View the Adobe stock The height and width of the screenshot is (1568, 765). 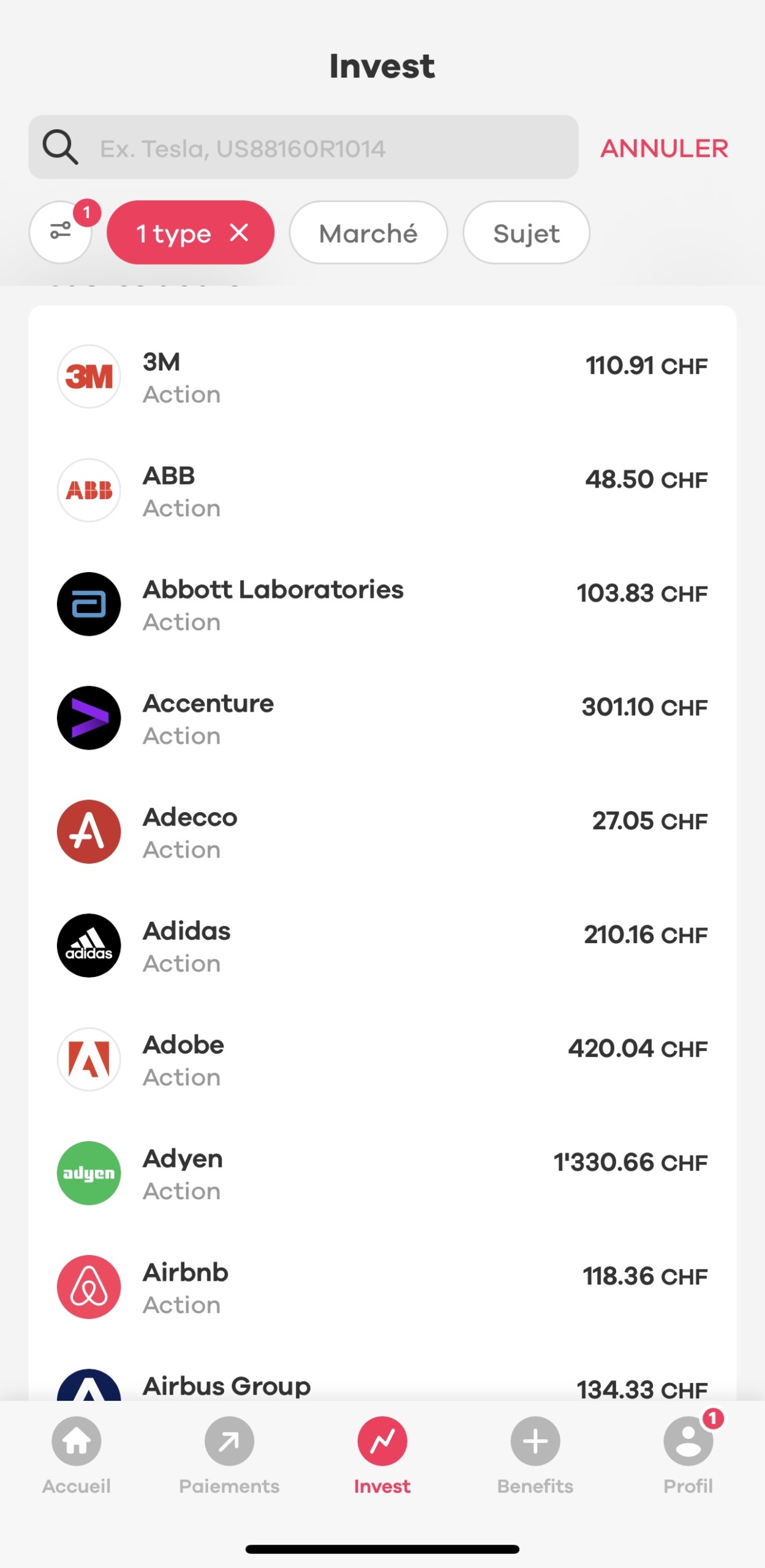coord(382,1060)
